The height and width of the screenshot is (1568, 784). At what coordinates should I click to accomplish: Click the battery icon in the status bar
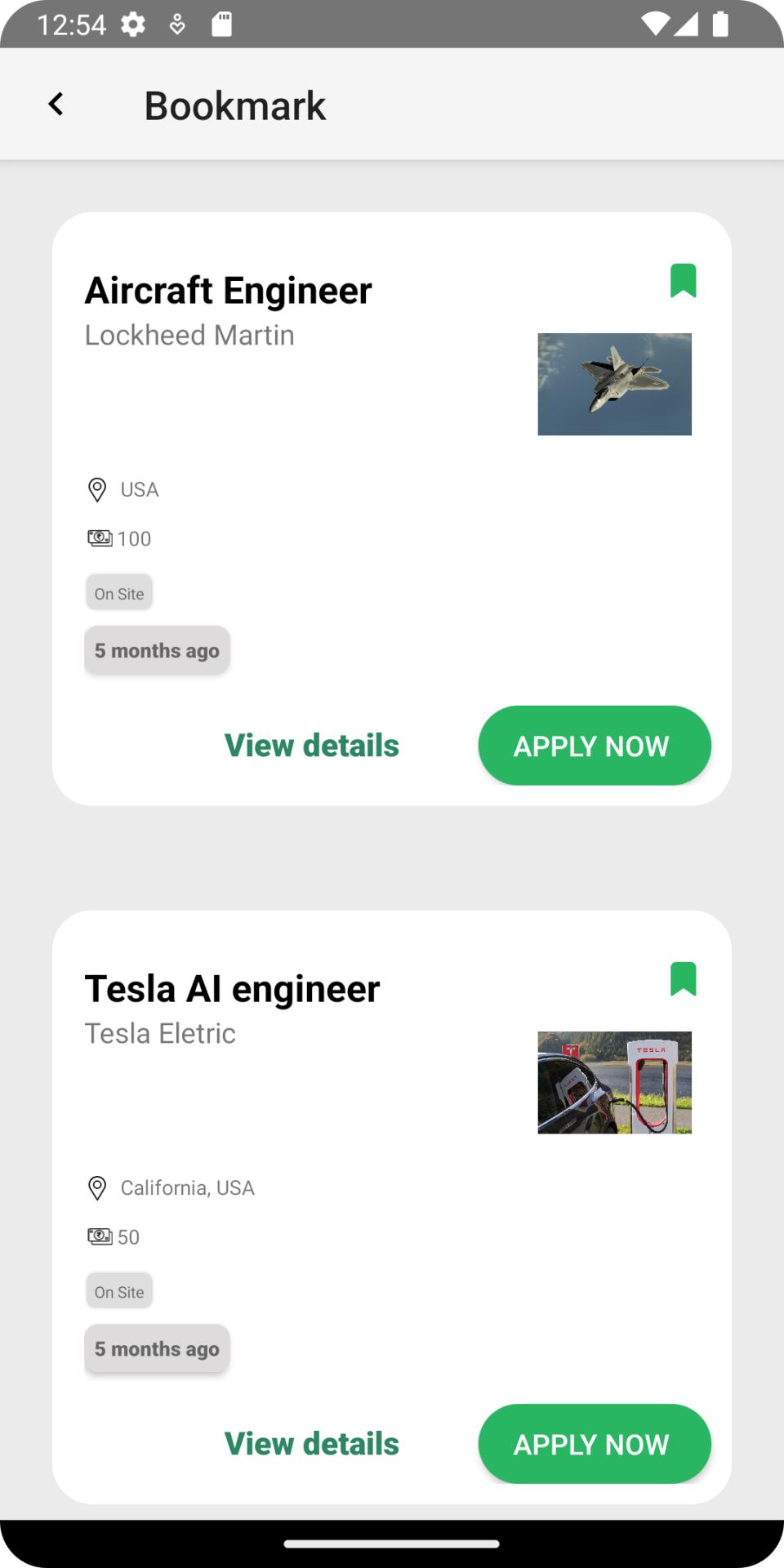[720, 24]
